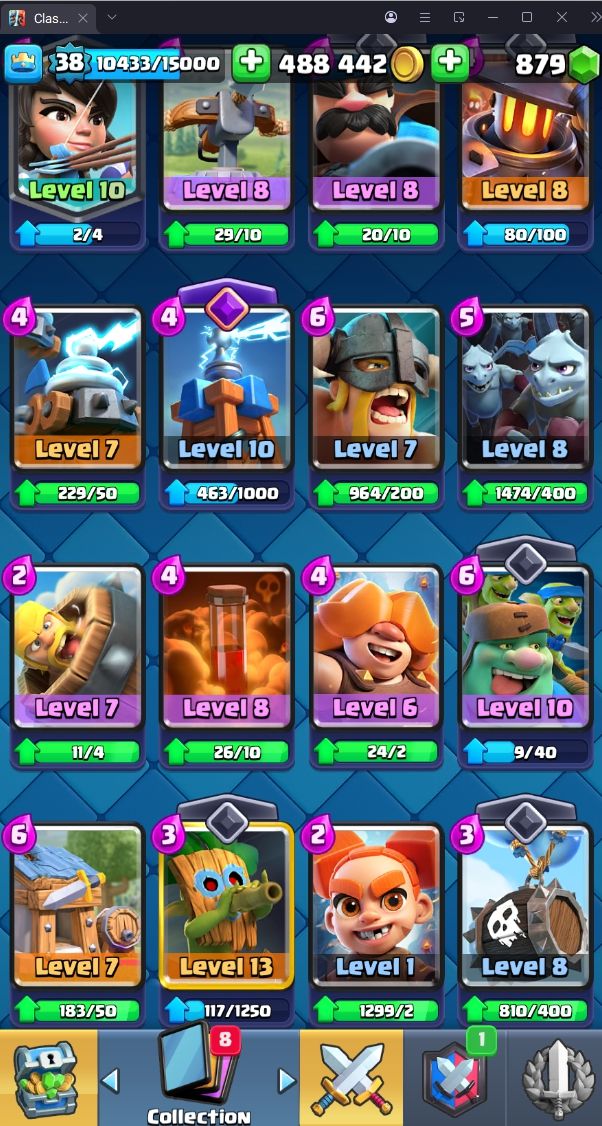The width and height of the screenshot is (602, 1126).
Task: Go to the events laurel tab
Action: [555, 1077]
